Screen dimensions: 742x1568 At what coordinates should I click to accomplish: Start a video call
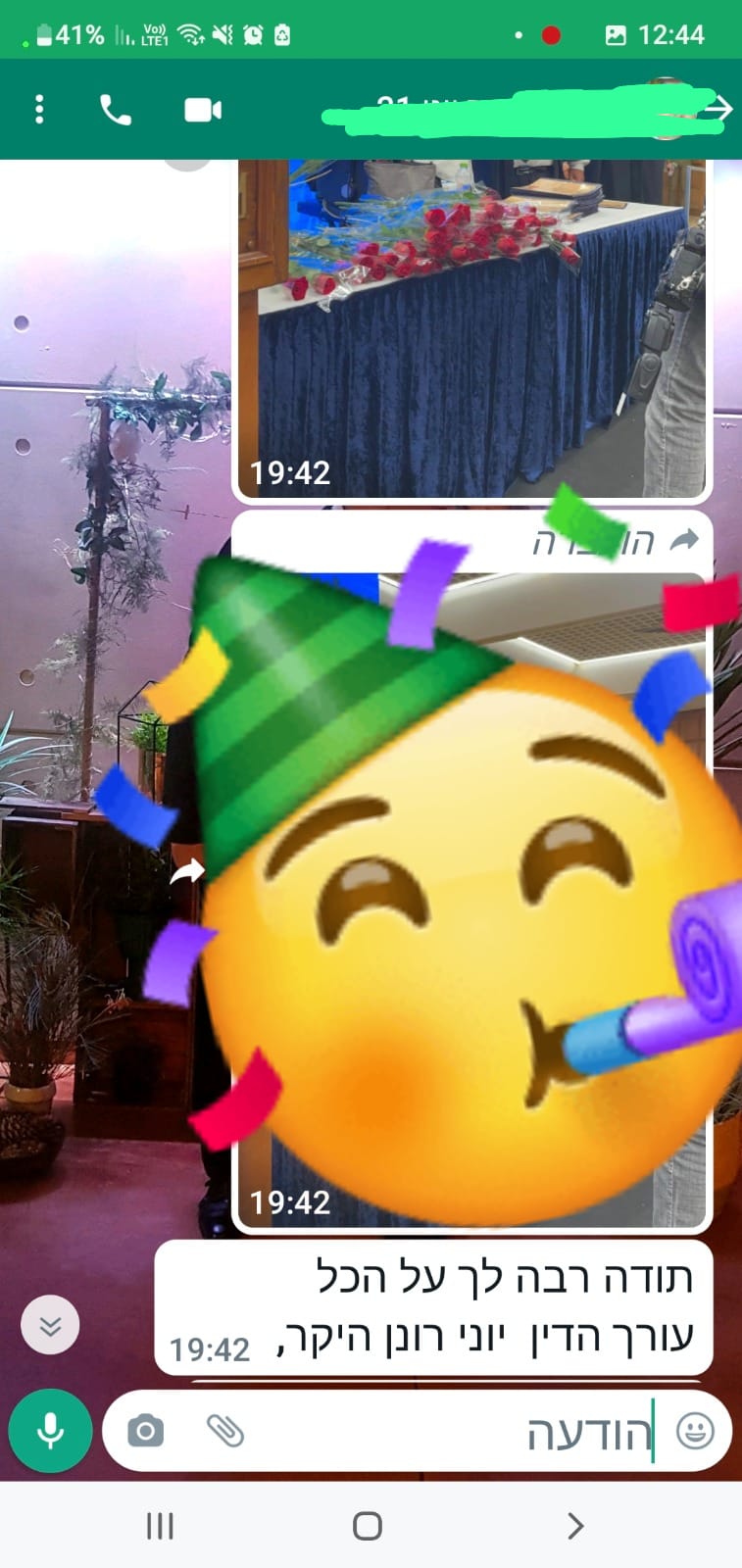click(x=203, y=110)
